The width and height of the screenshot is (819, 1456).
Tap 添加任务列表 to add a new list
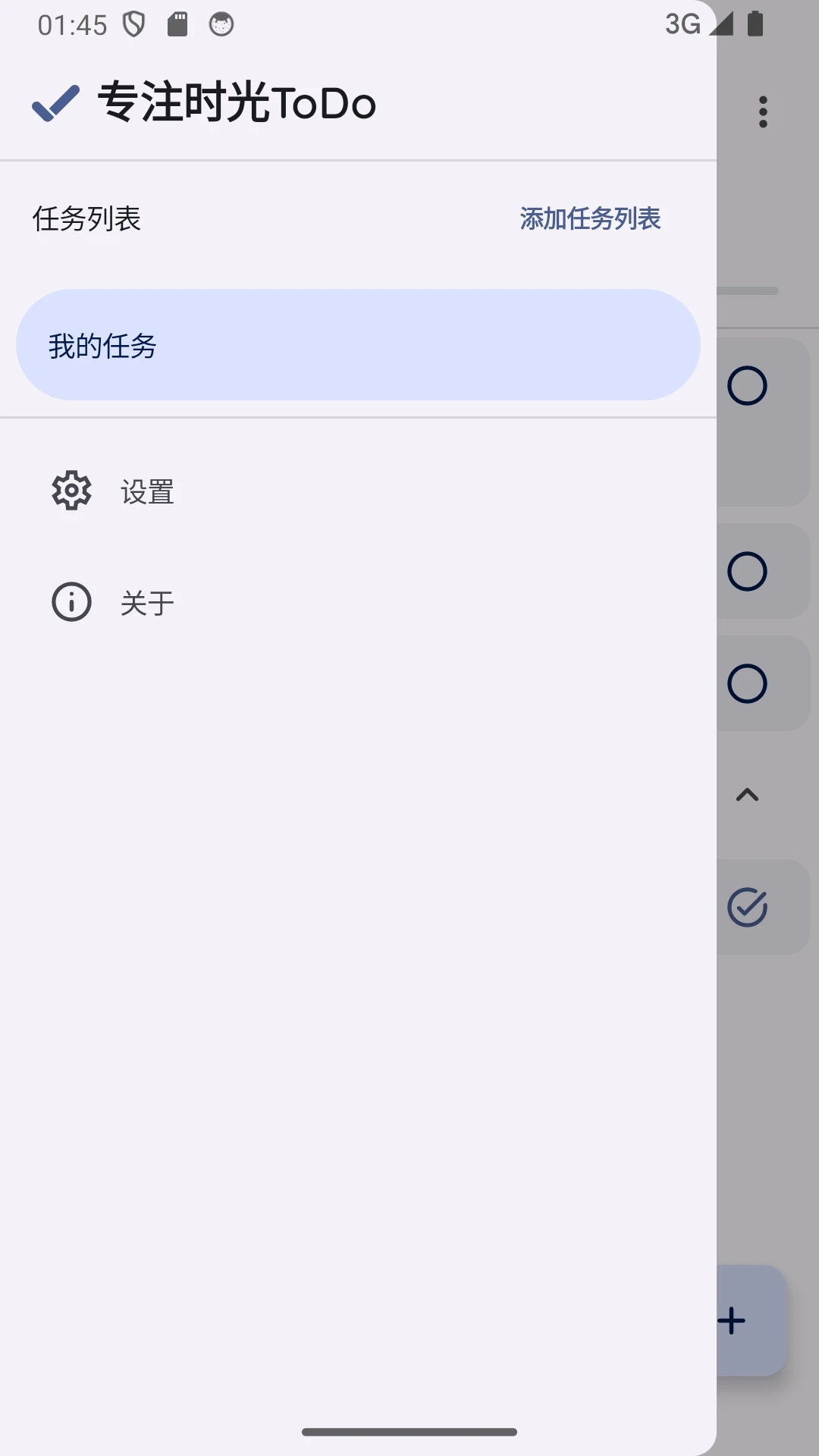589,219
